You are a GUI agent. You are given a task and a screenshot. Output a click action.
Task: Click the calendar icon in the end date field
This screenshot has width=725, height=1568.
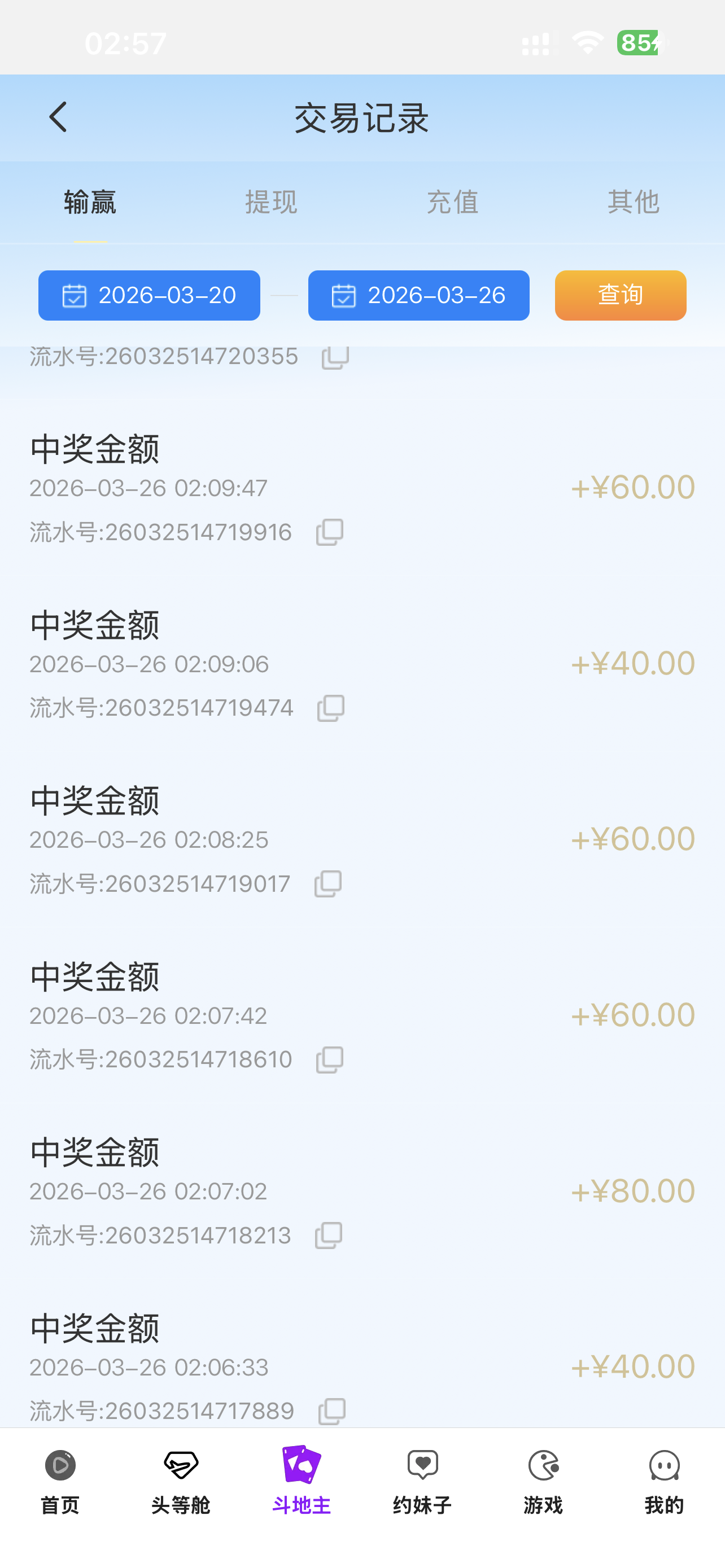(x=344, y=295)
